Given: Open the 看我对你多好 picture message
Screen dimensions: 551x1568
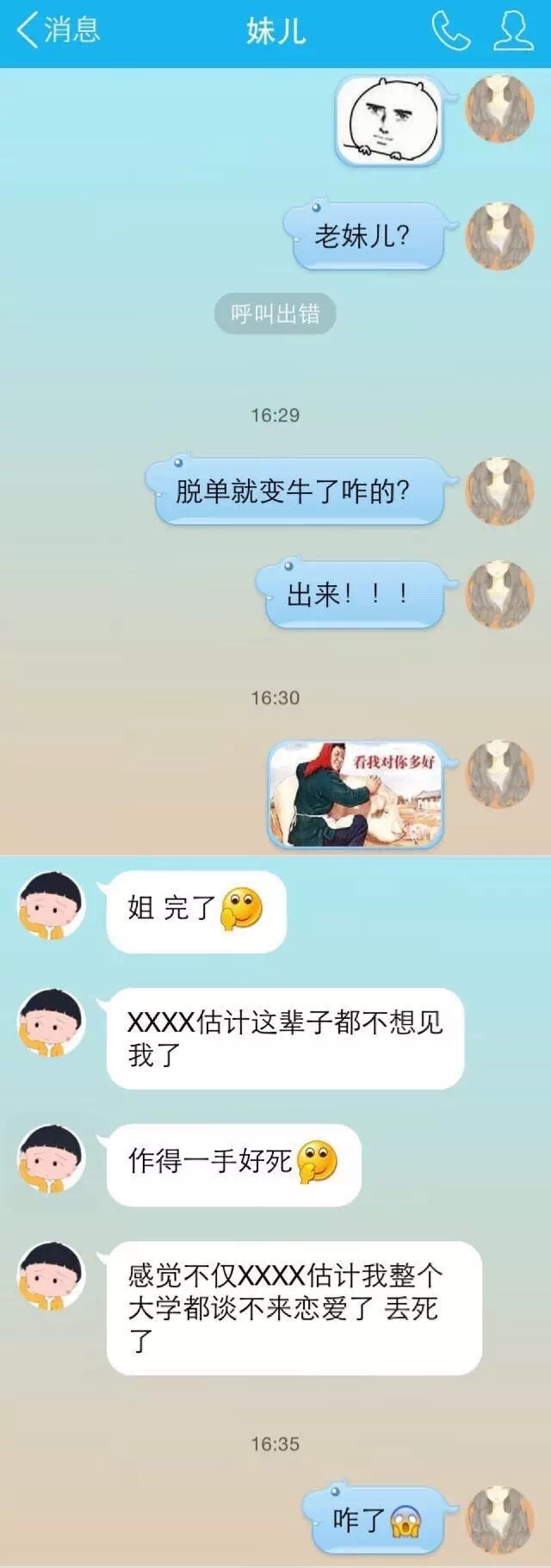Looking at the screenshot, I should click(x=356, y=793).
